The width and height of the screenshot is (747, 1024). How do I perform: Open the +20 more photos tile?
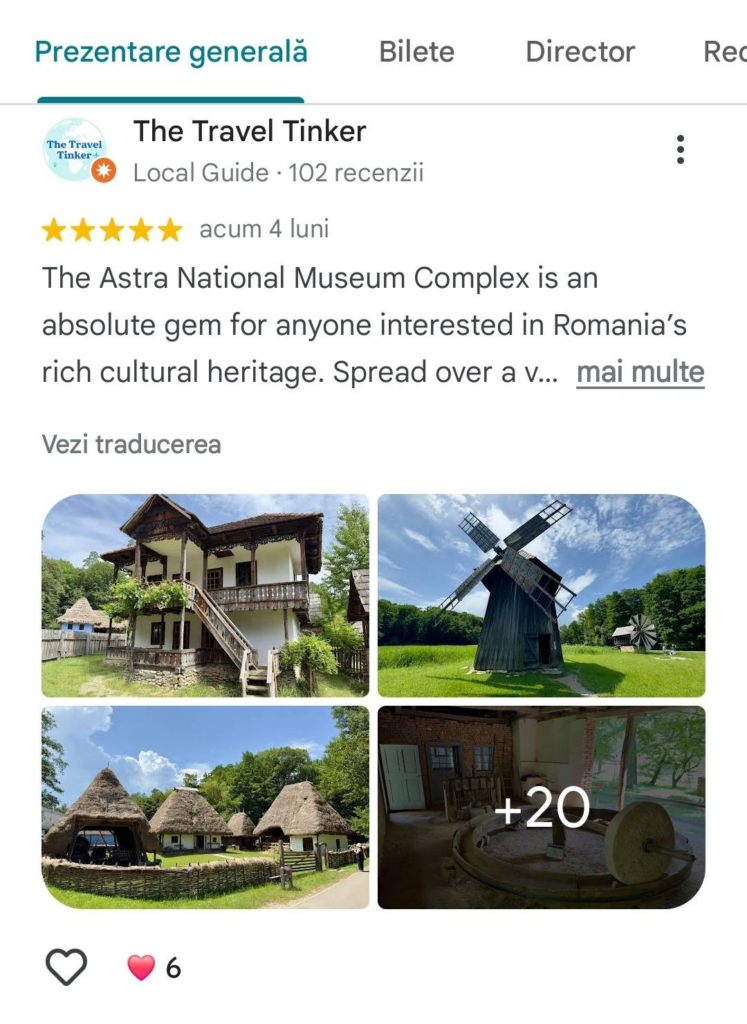pos(541,807)
